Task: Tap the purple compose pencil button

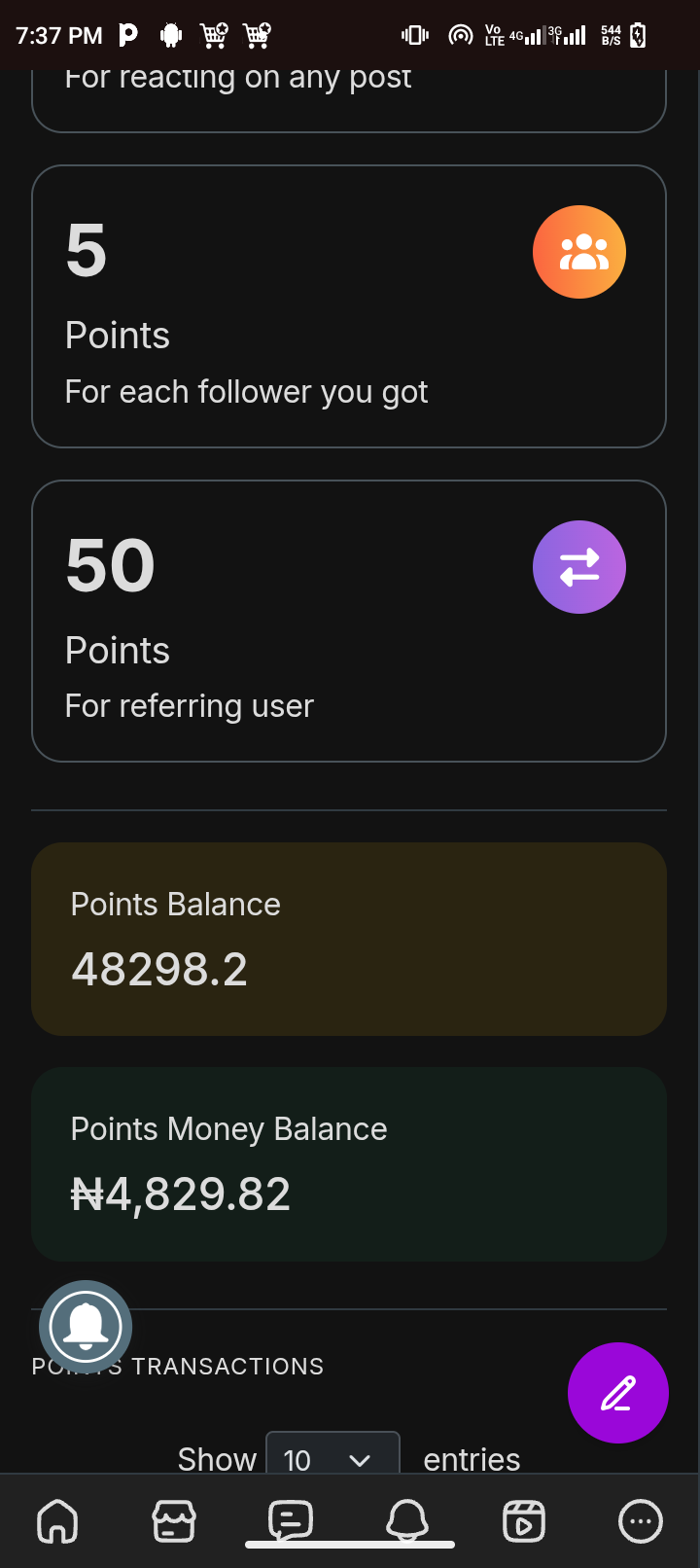Action: (x=618, y=1393)
